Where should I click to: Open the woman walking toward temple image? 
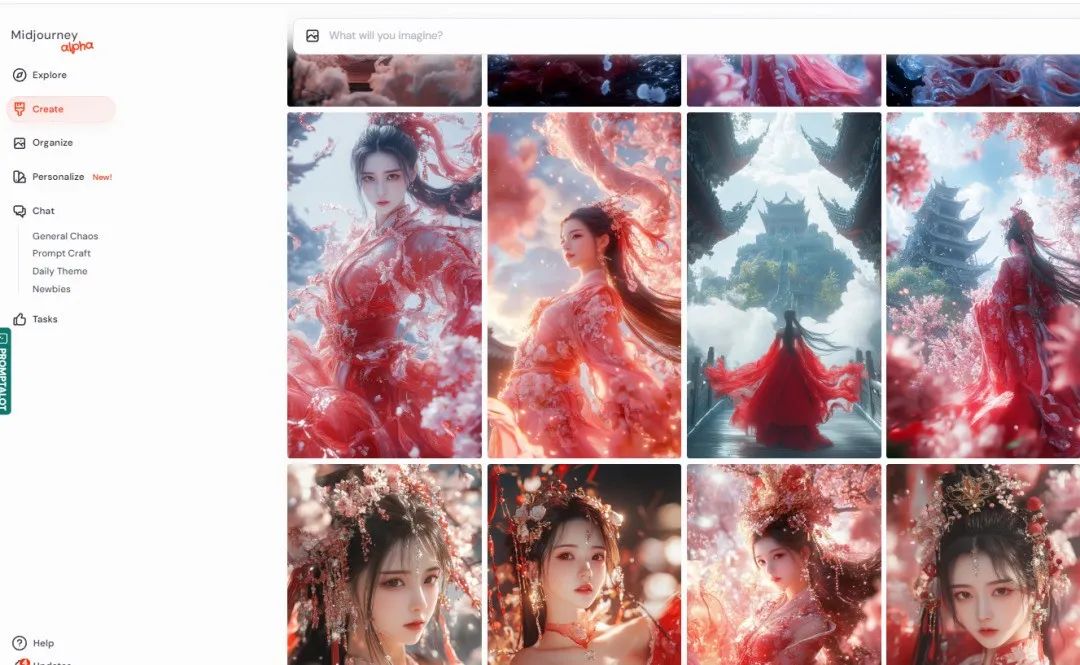[x=783, y=285]
